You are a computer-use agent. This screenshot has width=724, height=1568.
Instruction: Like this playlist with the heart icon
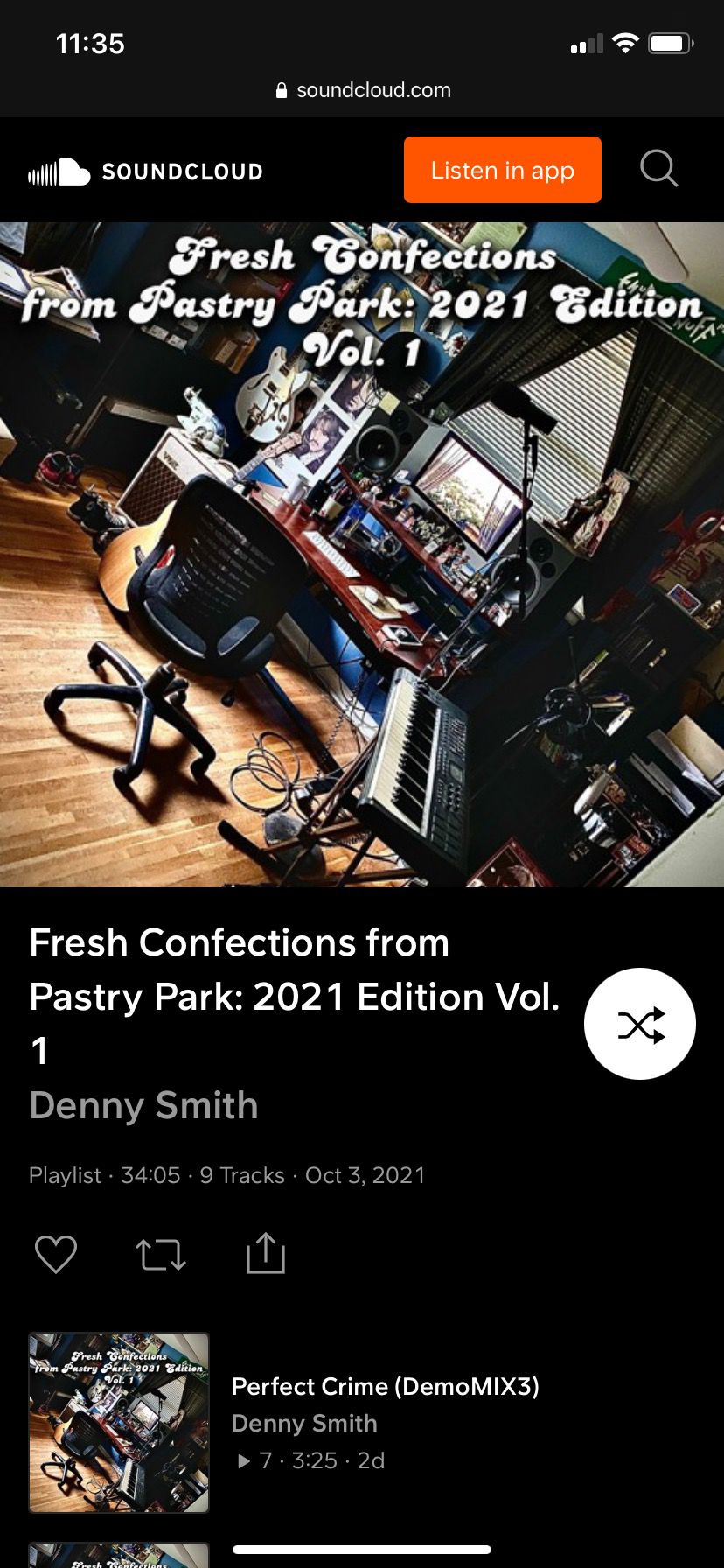click(56, 1255)
